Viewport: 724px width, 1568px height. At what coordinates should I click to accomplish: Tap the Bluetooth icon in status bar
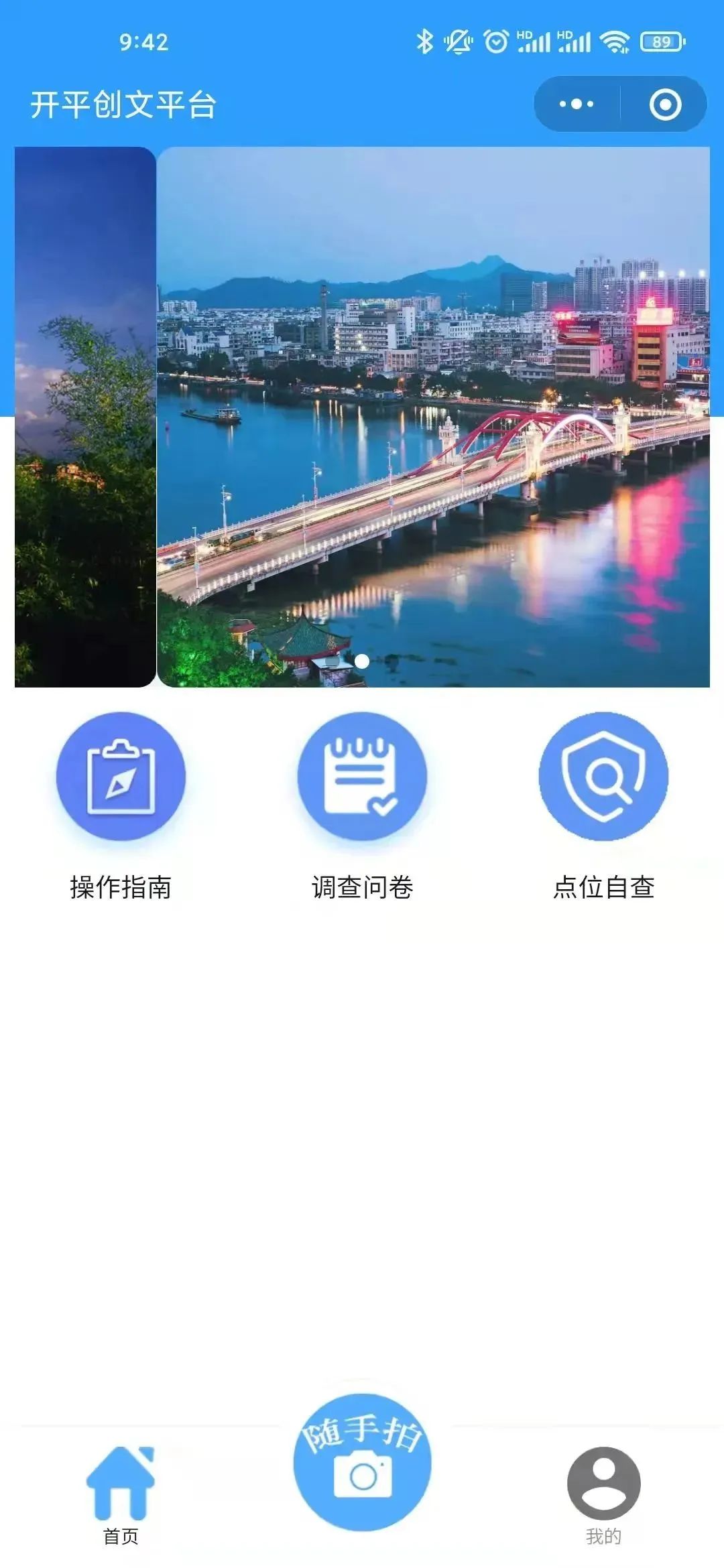tap(423, 40)
